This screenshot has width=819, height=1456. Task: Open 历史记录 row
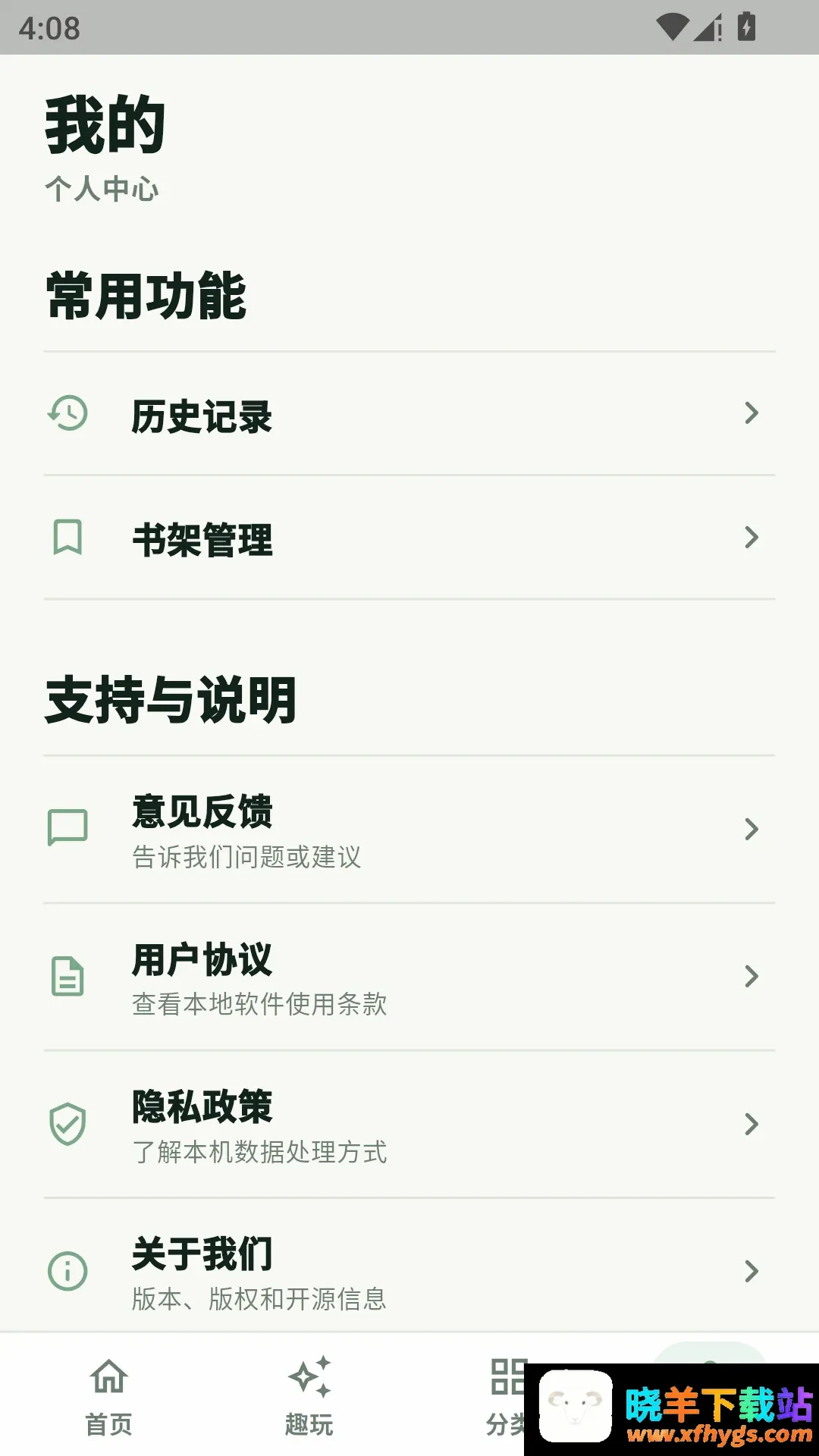(409, 414)
